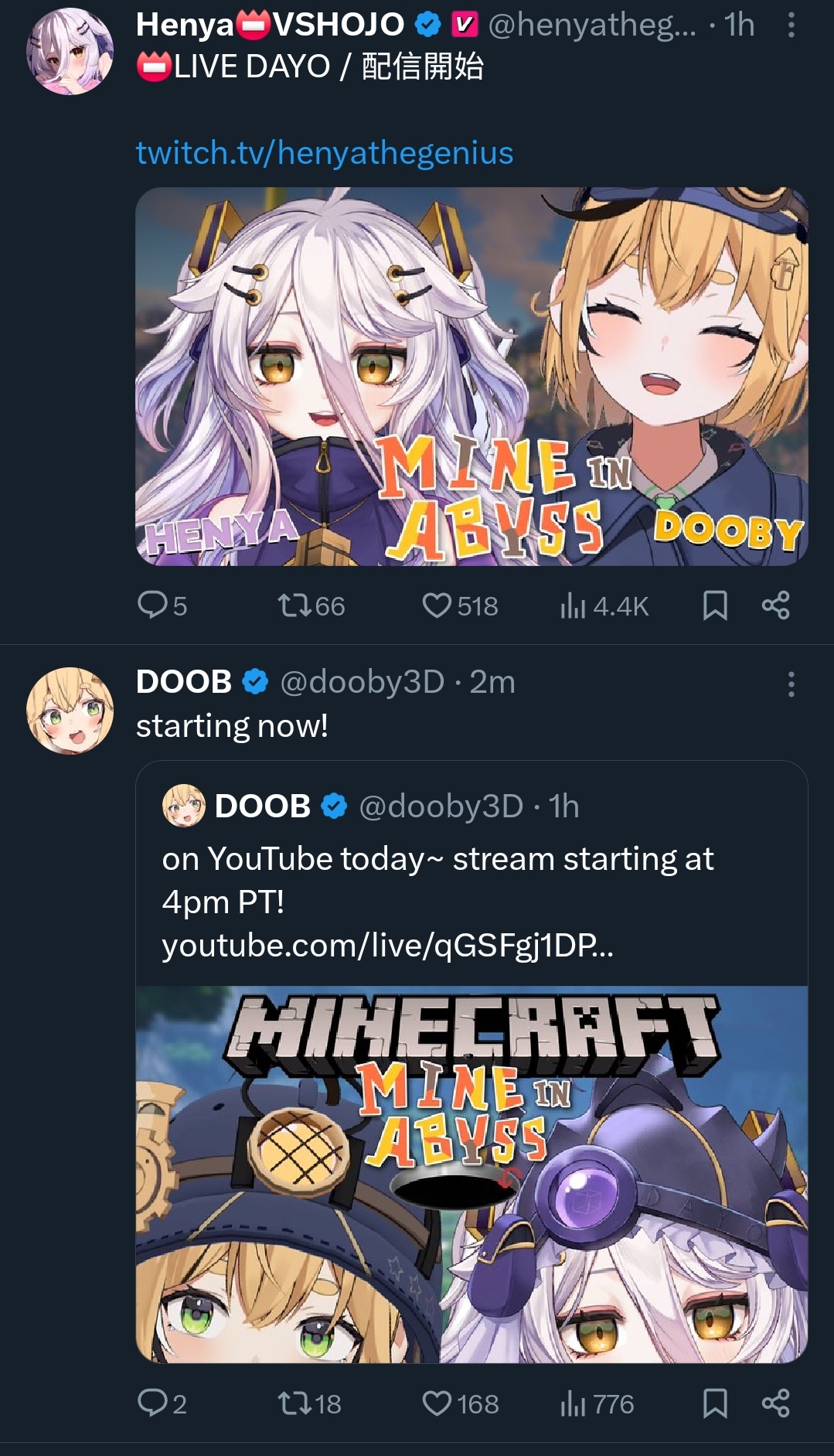
Task: Open overflow menu on DOOB's post
Action: point(791,684)
